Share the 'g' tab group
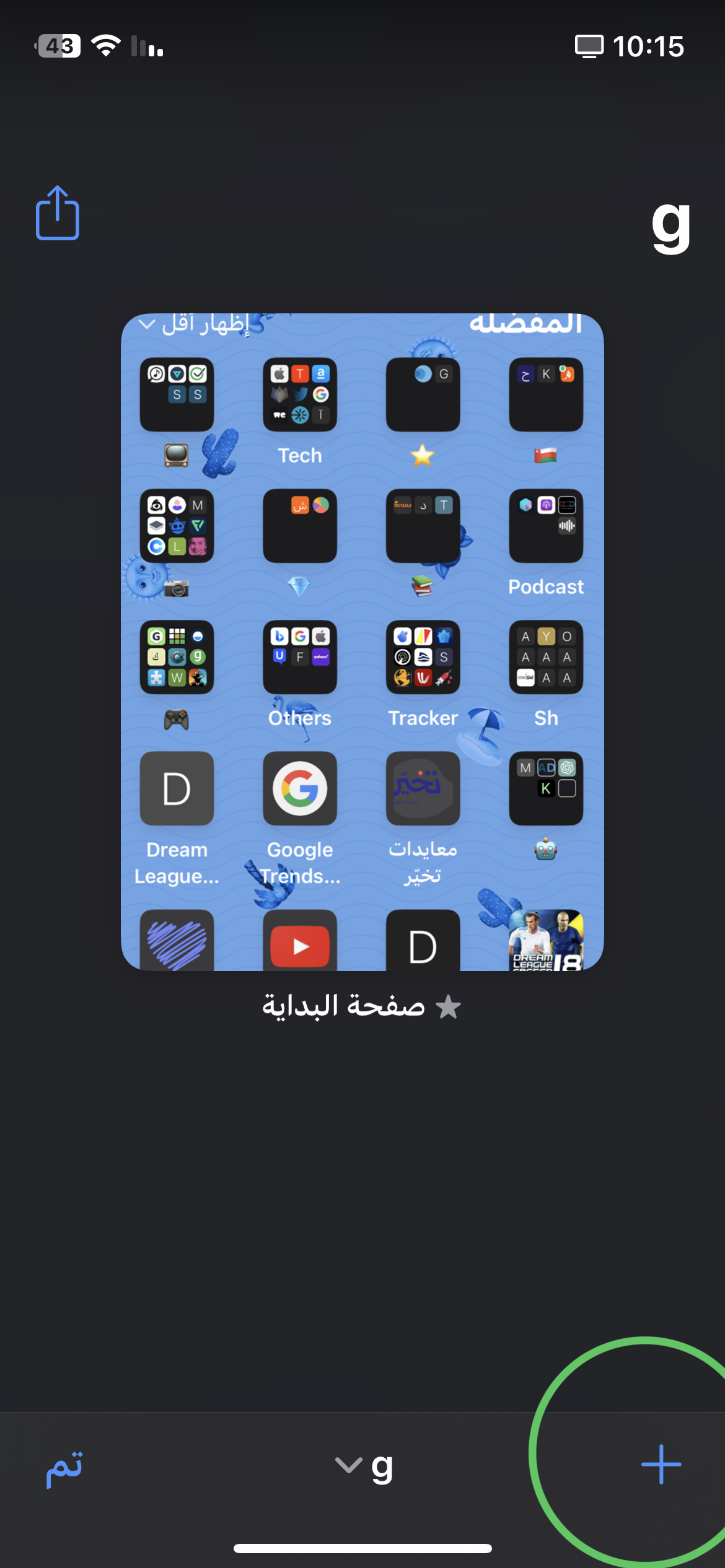Viewport: 725px width, 1568px height. point(58,213)
